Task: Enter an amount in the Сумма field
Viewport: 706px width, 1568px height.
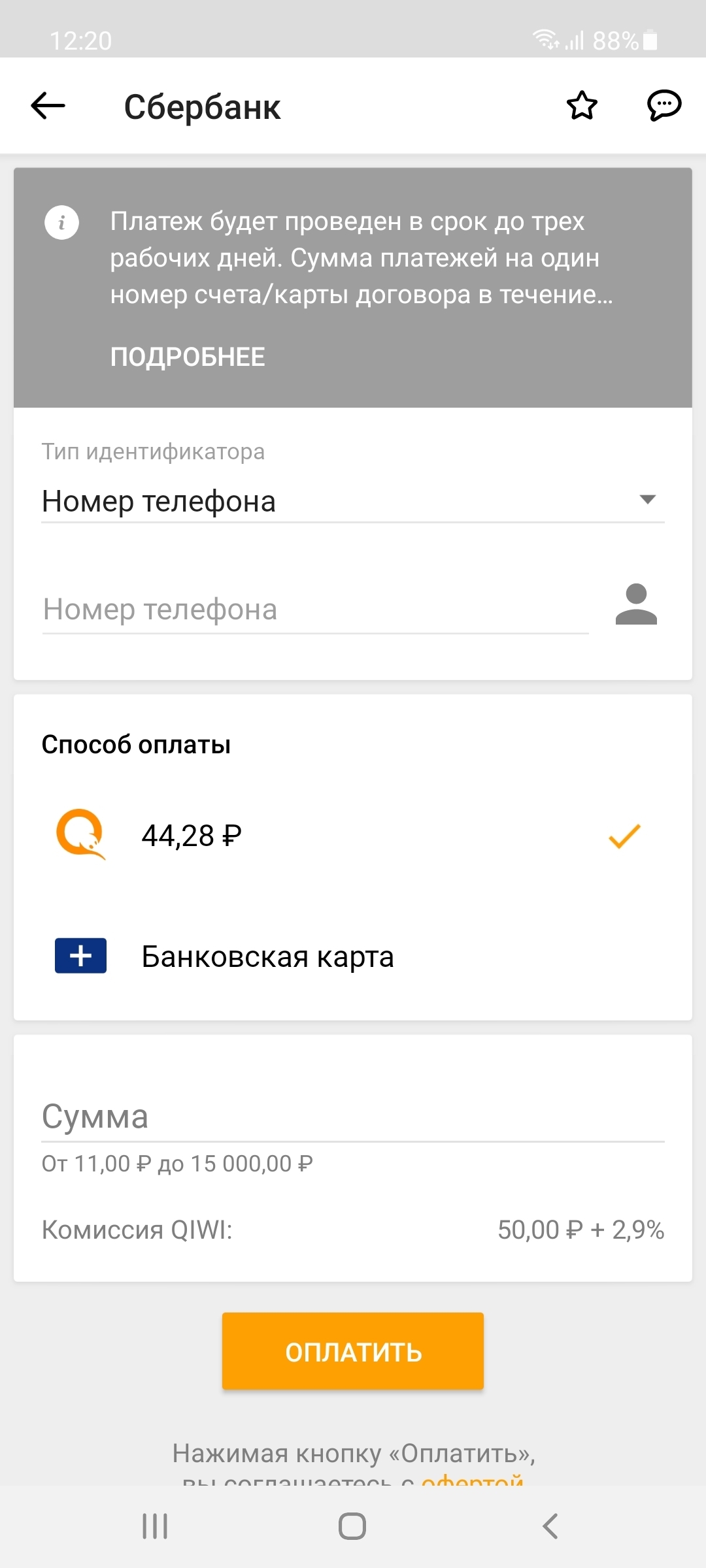Action: click(x=353, y=1117)
